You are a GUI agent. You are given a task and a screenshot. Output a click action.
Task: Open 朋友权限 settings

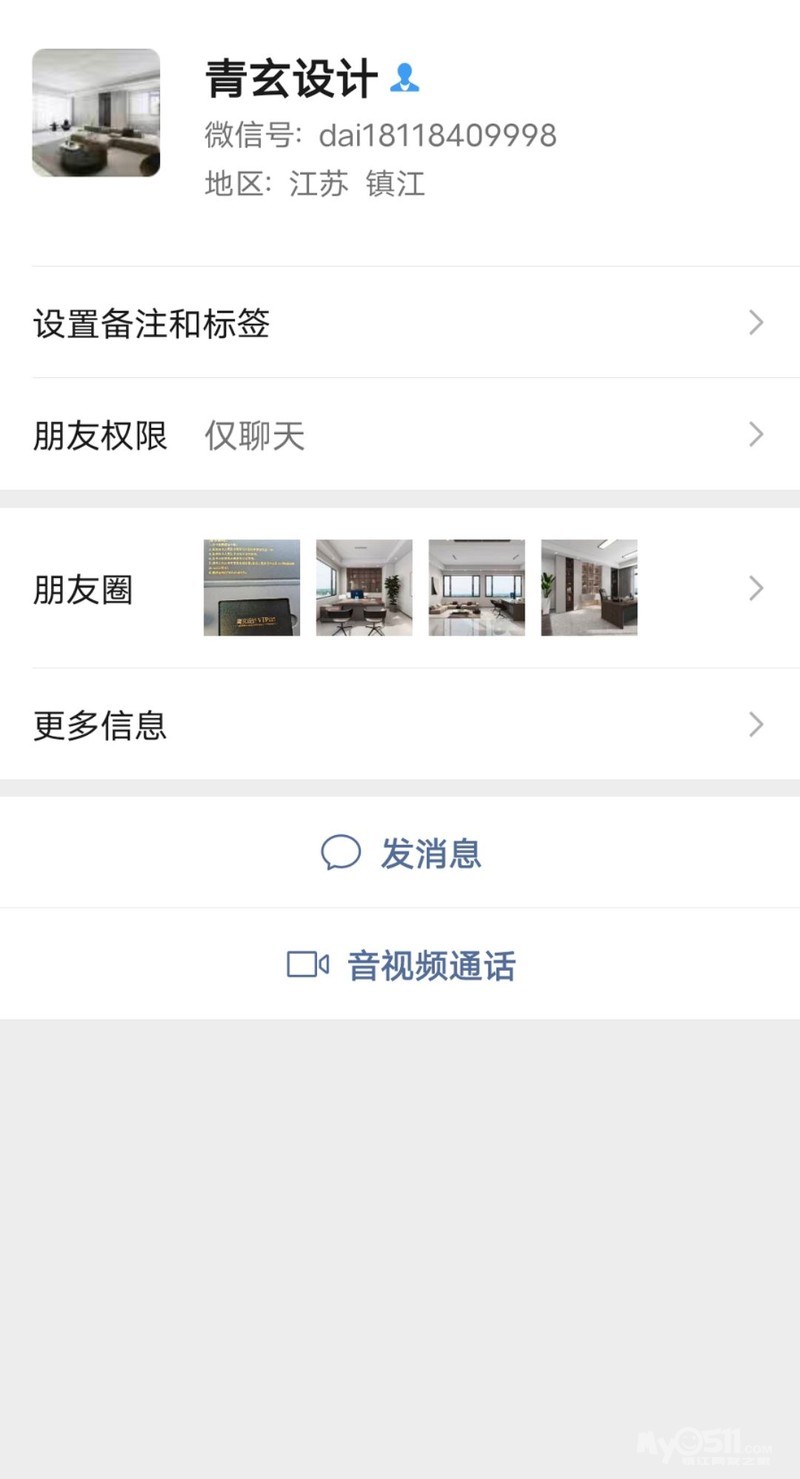point(400,435)
